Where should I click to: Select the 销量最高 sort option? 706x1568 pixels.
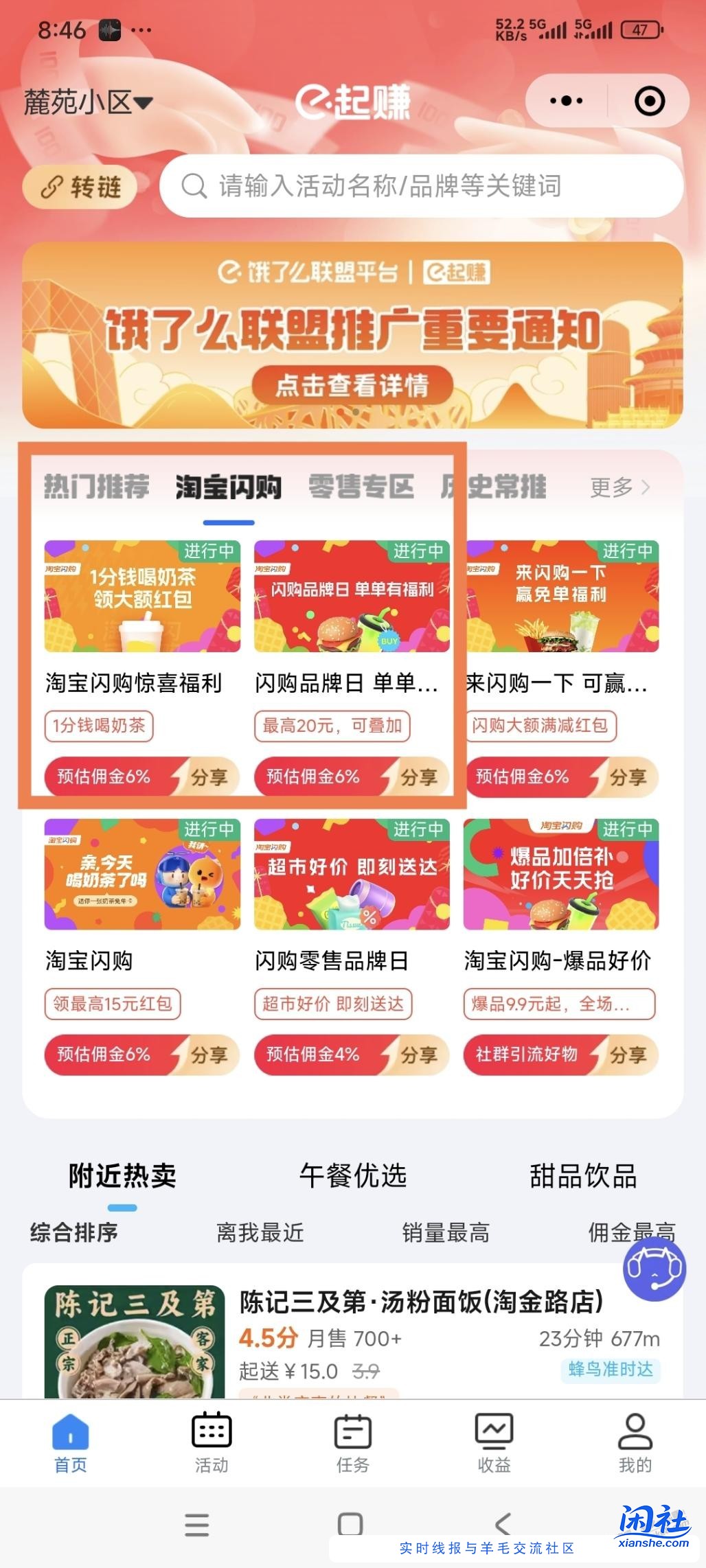click(x=445, y=1233)
